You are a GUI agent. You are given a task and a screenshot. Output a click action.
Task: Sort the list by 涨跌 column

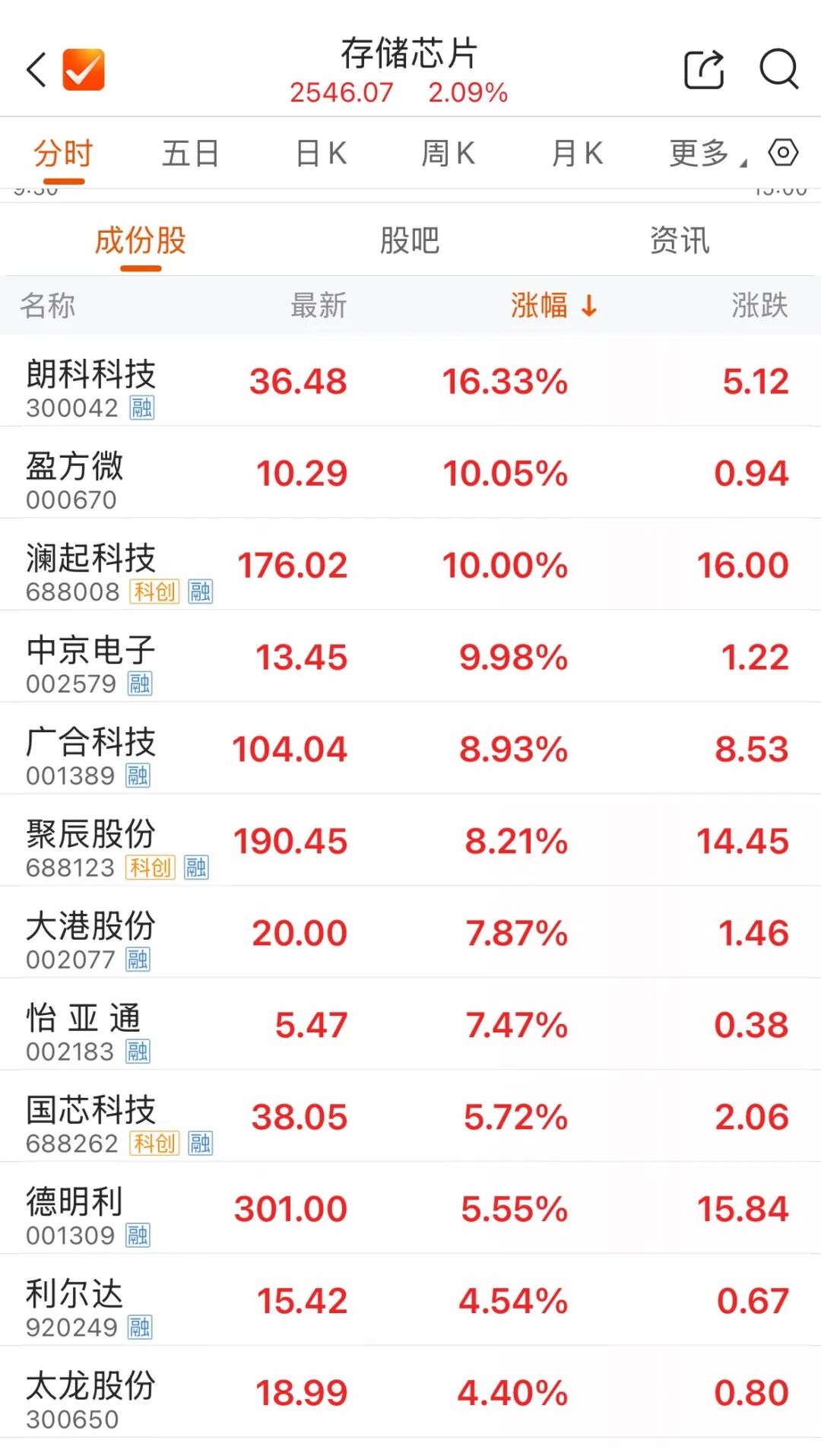point(759,306)
